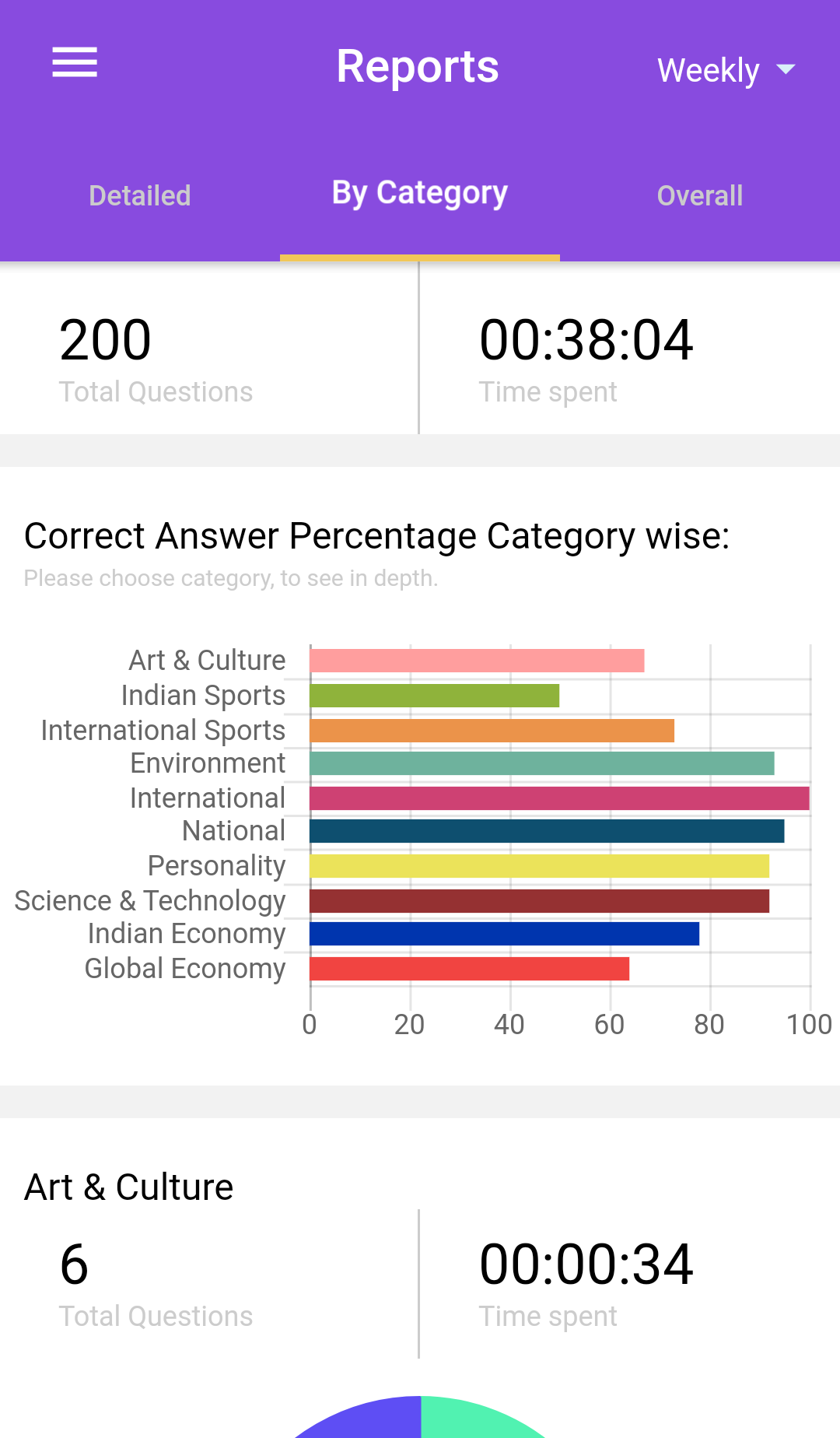Expand the Weekly period dropdown
The height and width of the screenshot is (1438, 840).
(725, 70)
